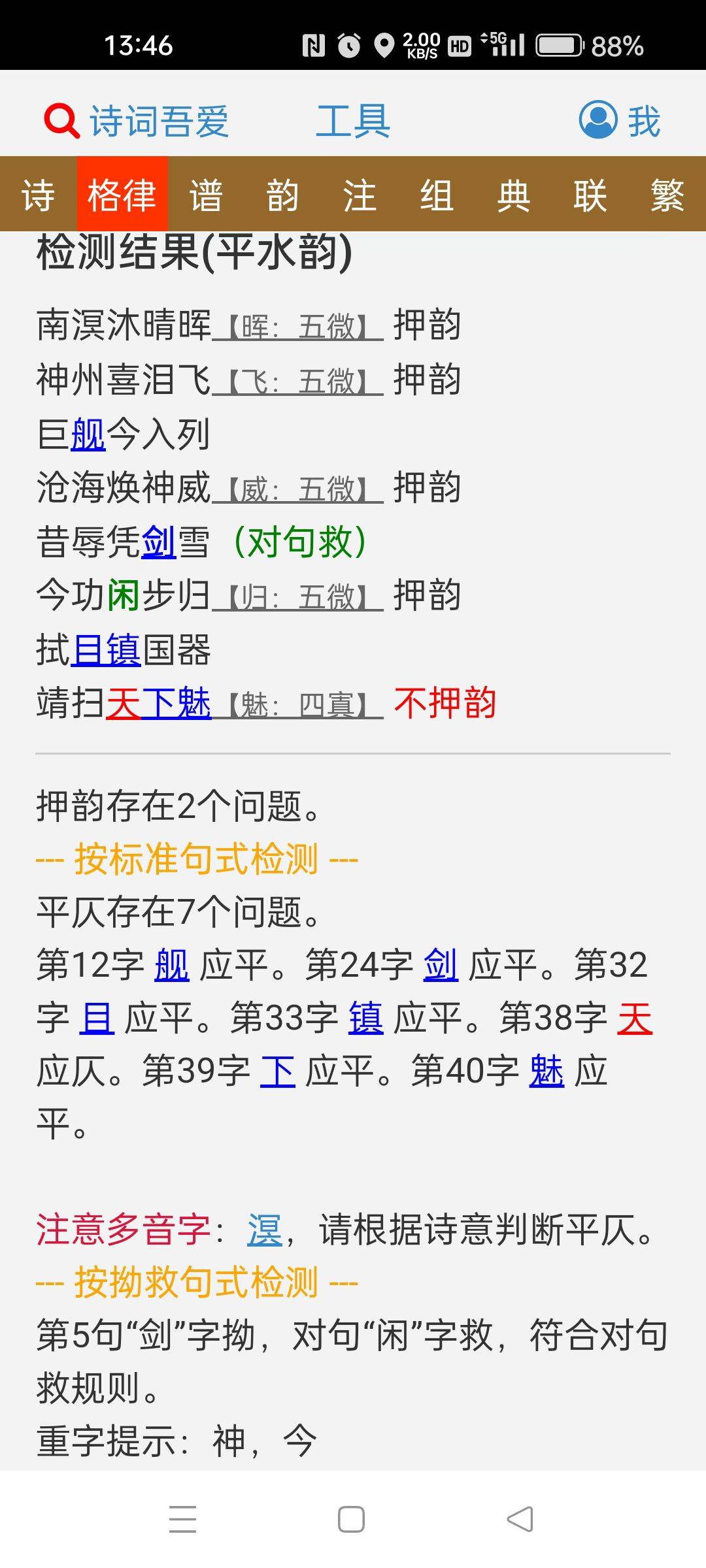Switch to the 诗 tab

click(38, 195)
